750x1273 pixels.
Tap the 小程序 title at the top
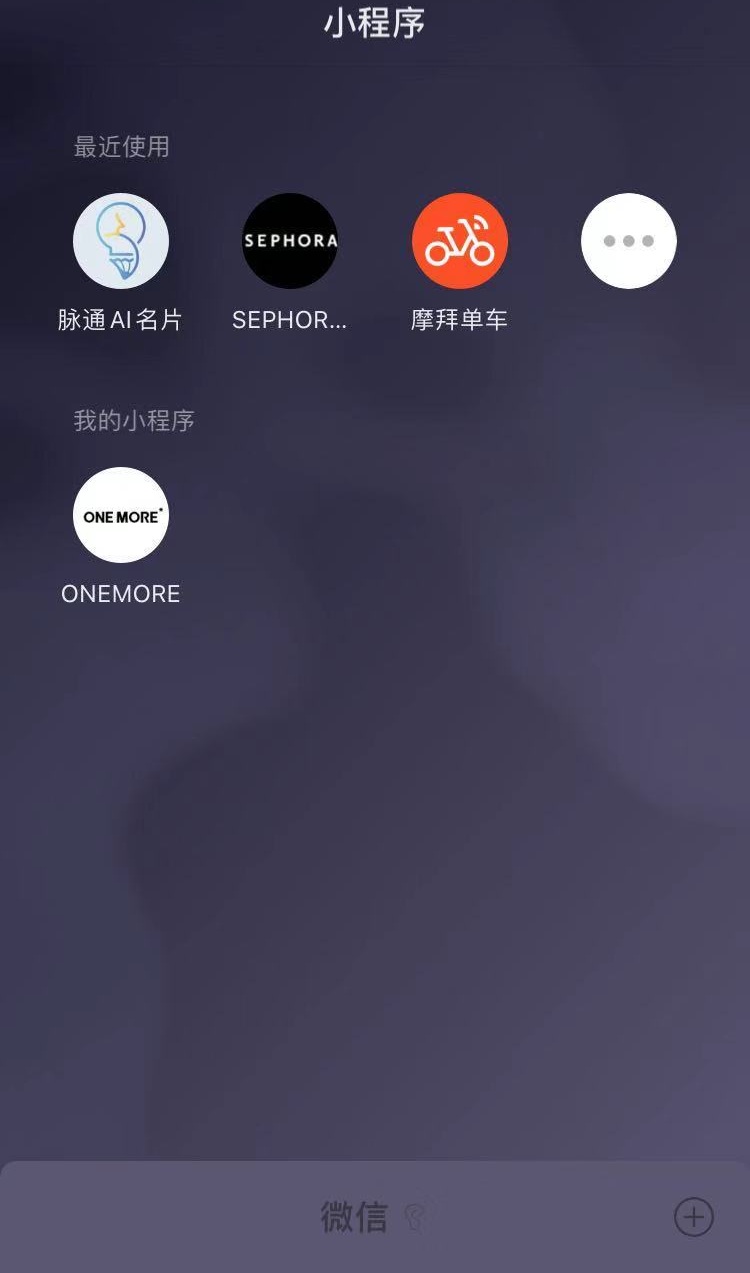click(375, 23)
